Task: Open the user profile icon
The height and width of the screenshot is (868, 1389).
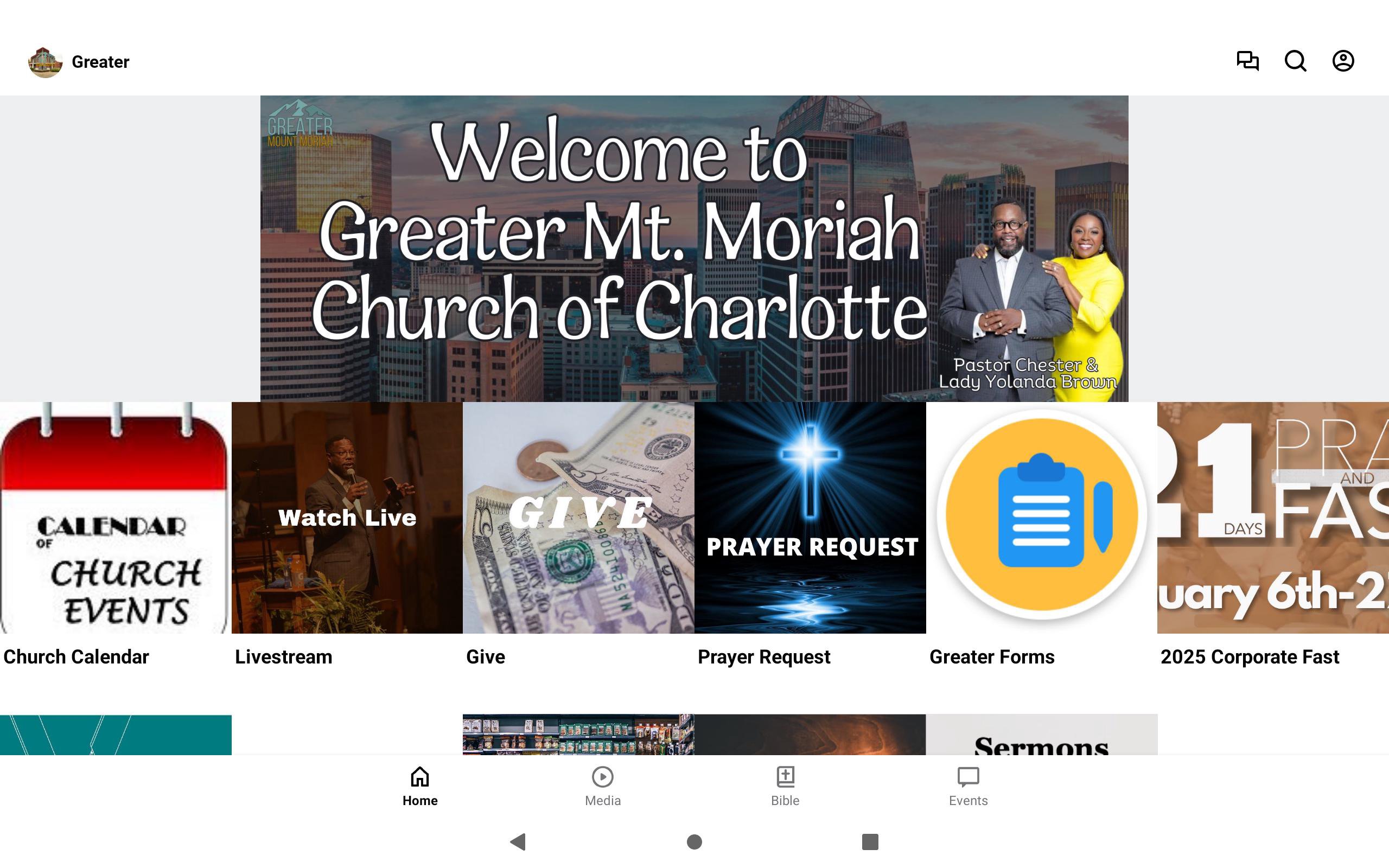Action: click(1342, 61)
